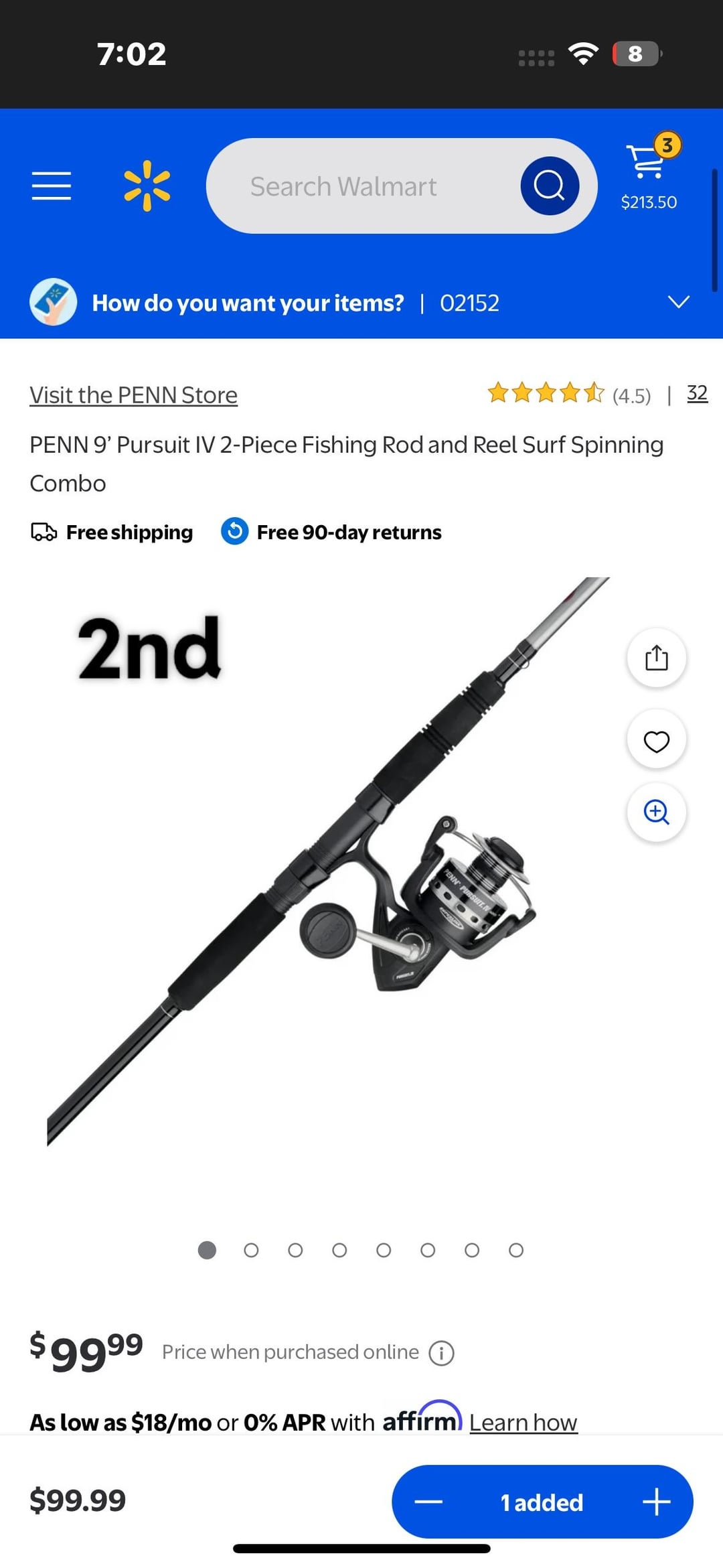Image resolution: width=723 pixels, height=1568 pixels.
Task: Go to Walmart home via spark logo
Action: coord(147,186)
